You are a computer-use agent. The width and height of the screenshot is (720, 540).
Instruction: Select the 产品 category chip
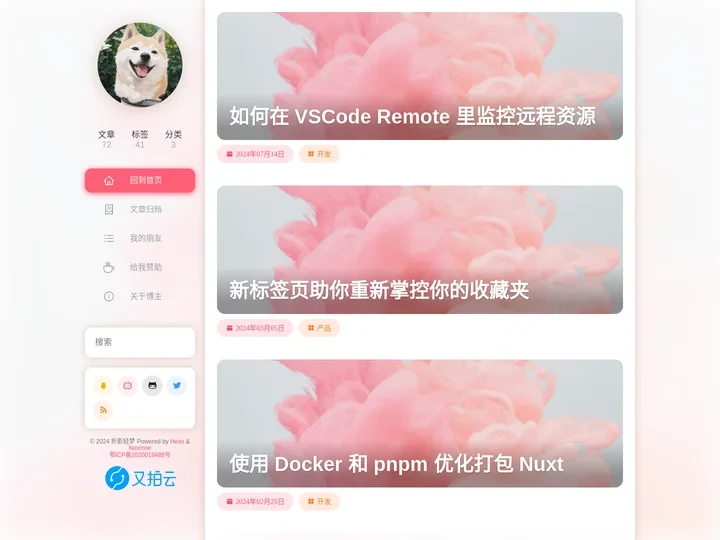[319, 328]
